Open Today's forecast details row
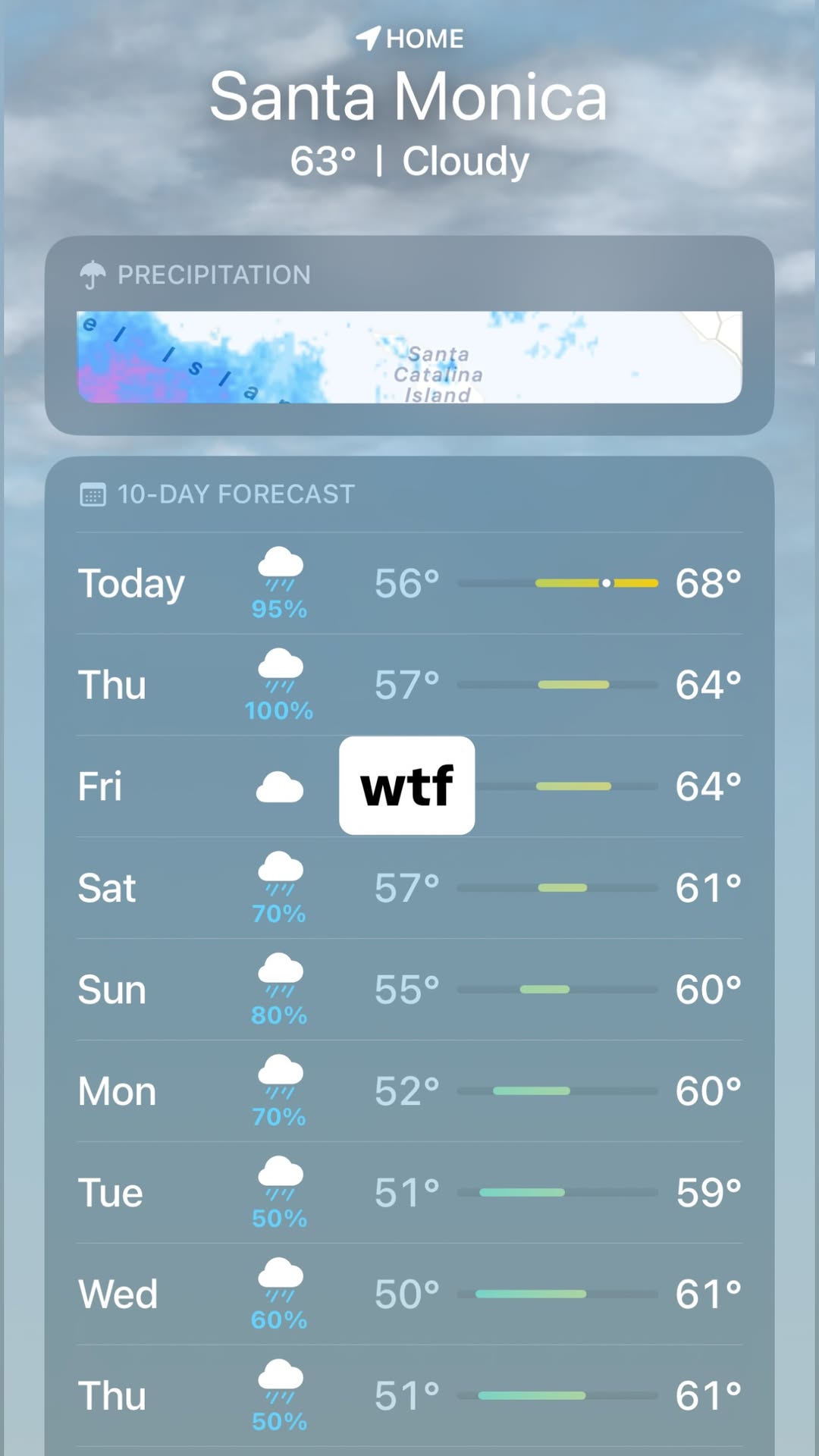The width and height of the screenshot is (819, 1456). click(409, 583)
